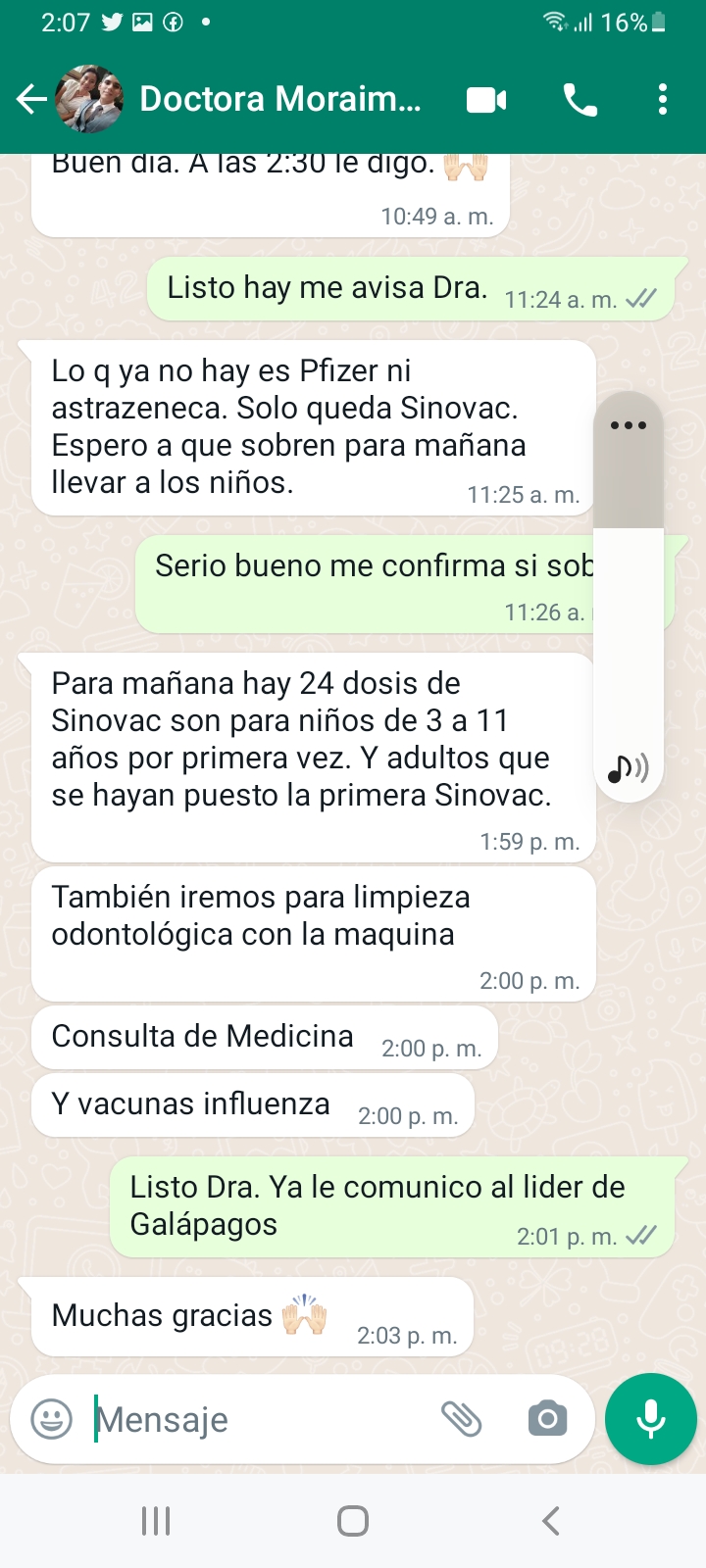Open the emoji picker
The width and height of the screenshot is (706, 1568).
click(x=52, y=1419)
